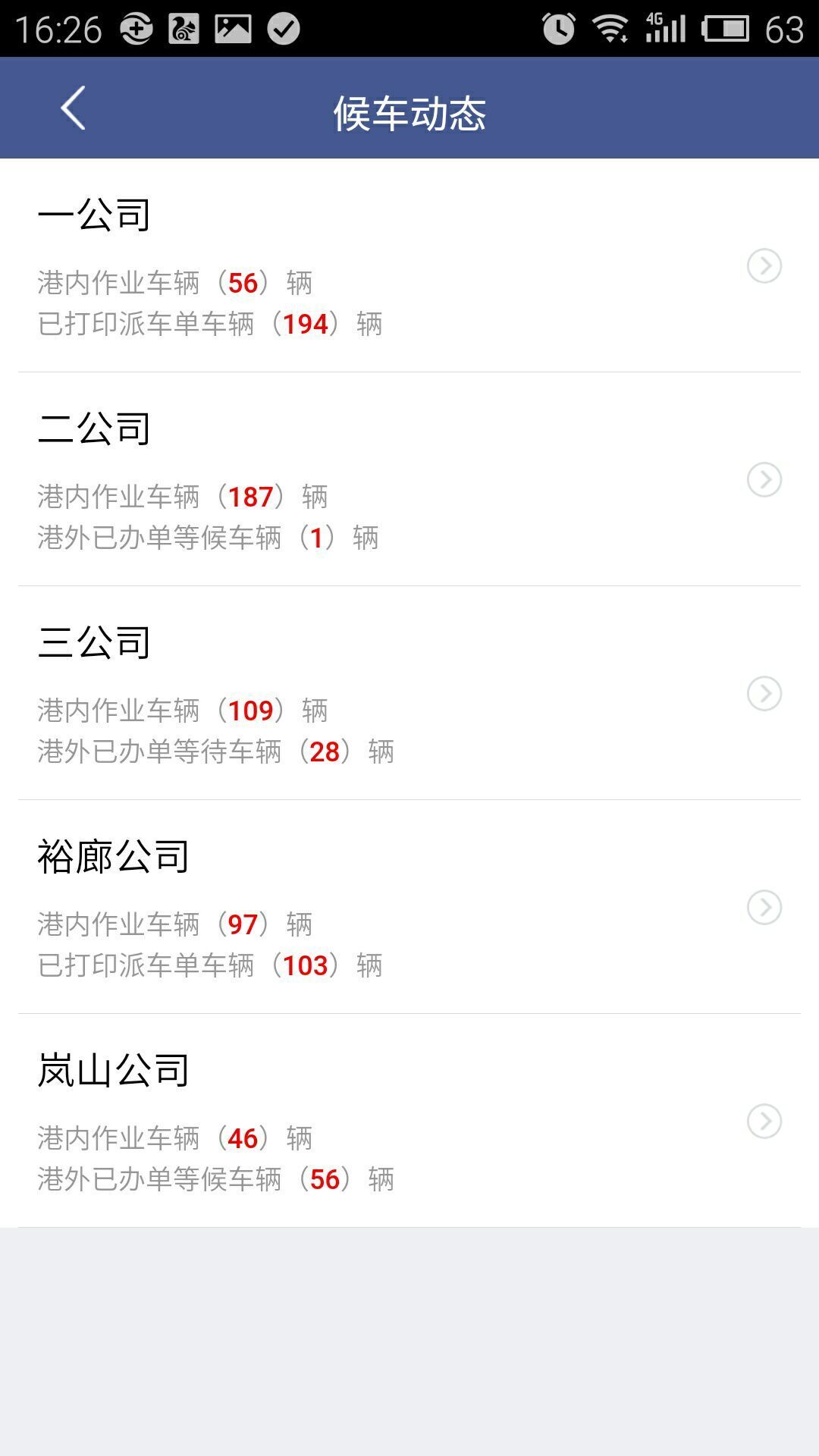819x1456 pixels.
Task: Go back from 候车动态 screen
Action: [73, 108]
